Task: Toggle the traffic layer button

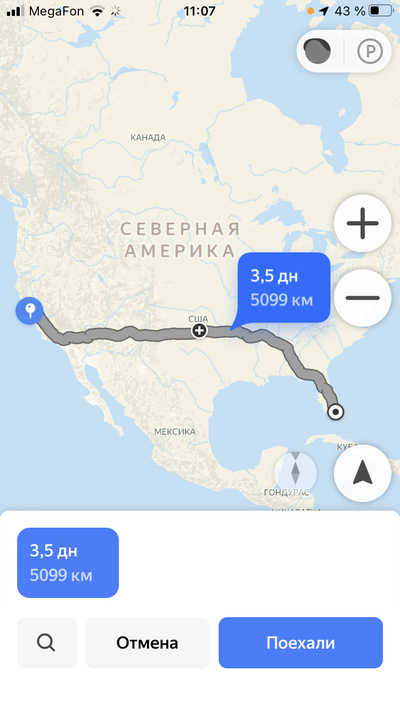Action: (x=317, y=51)
